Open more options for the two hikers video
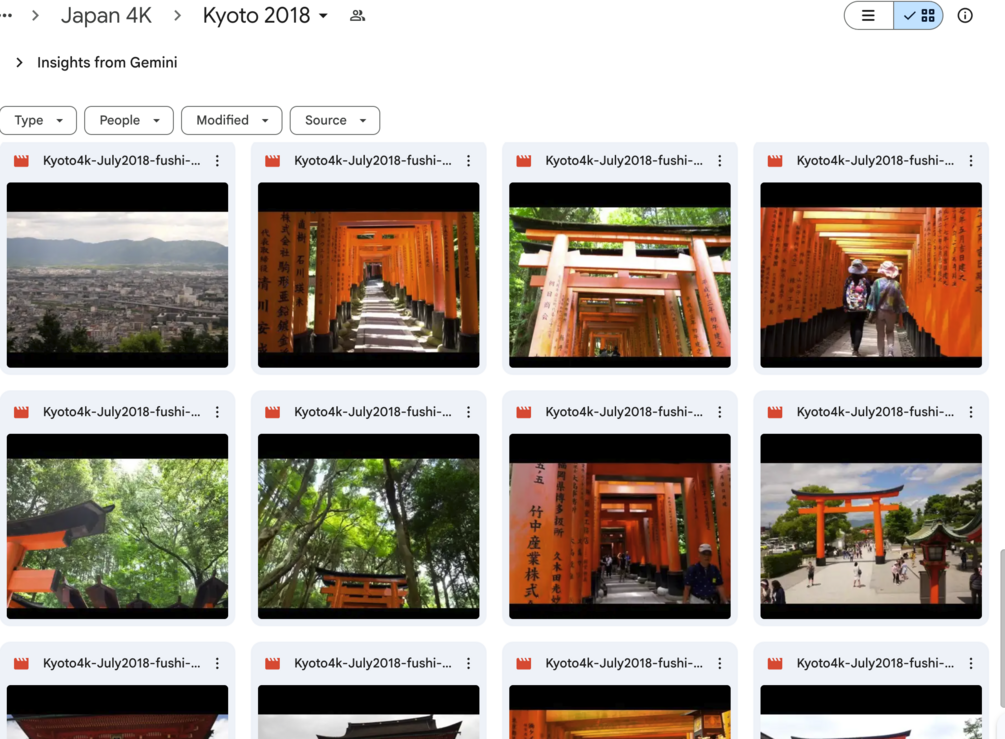This screenshot has height=739, width=1005. pos(971,161)
